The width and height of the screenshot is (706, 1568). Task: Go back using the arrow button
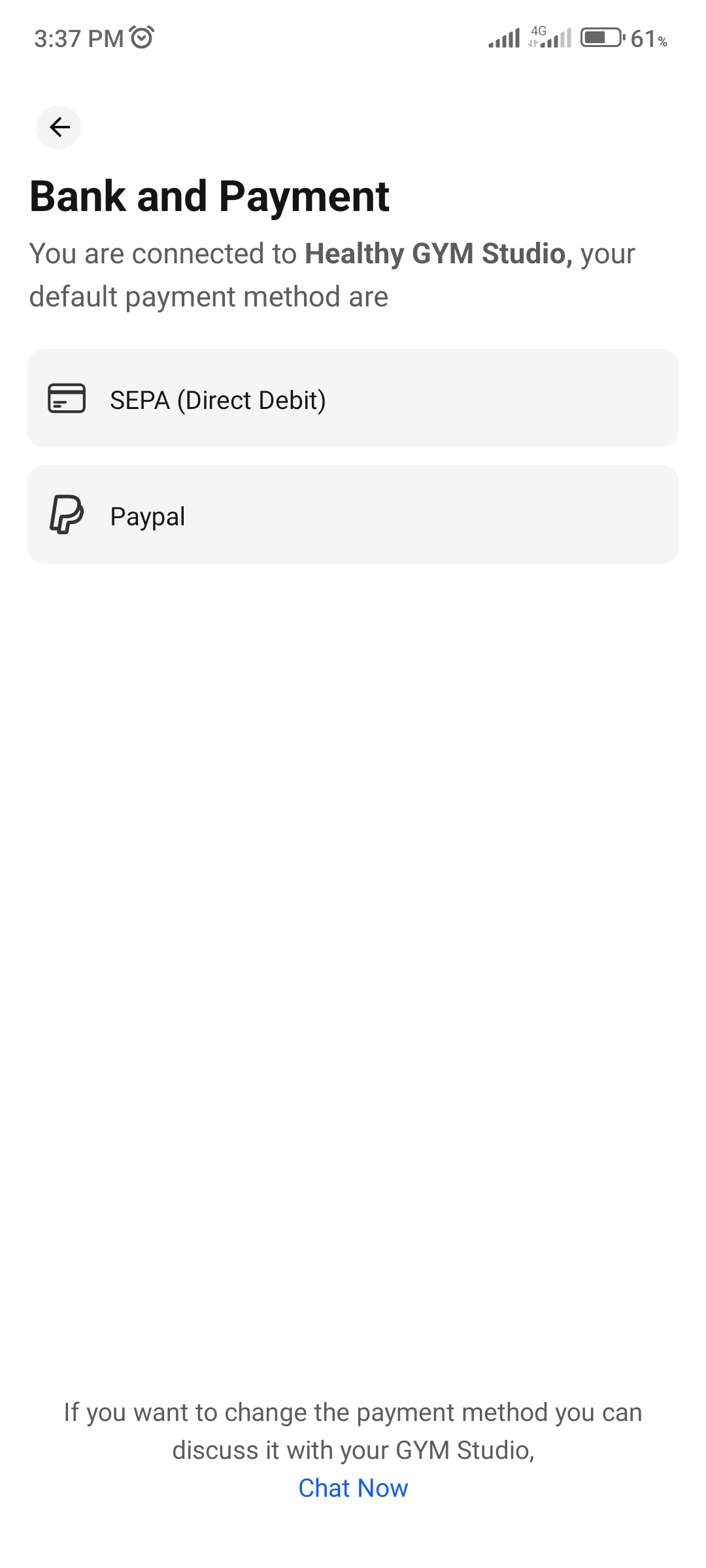59,127
